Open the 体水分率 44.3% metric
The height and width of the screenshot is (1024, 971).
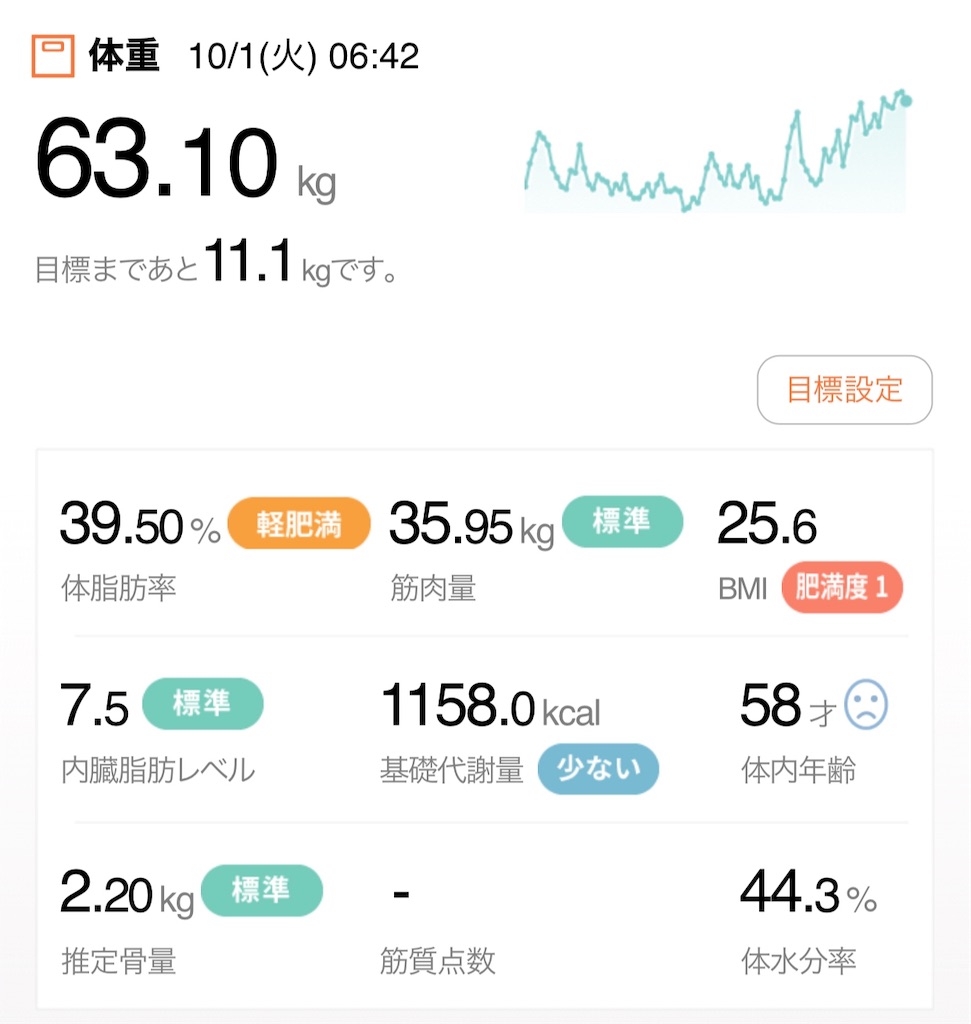[x=808, y=920]
